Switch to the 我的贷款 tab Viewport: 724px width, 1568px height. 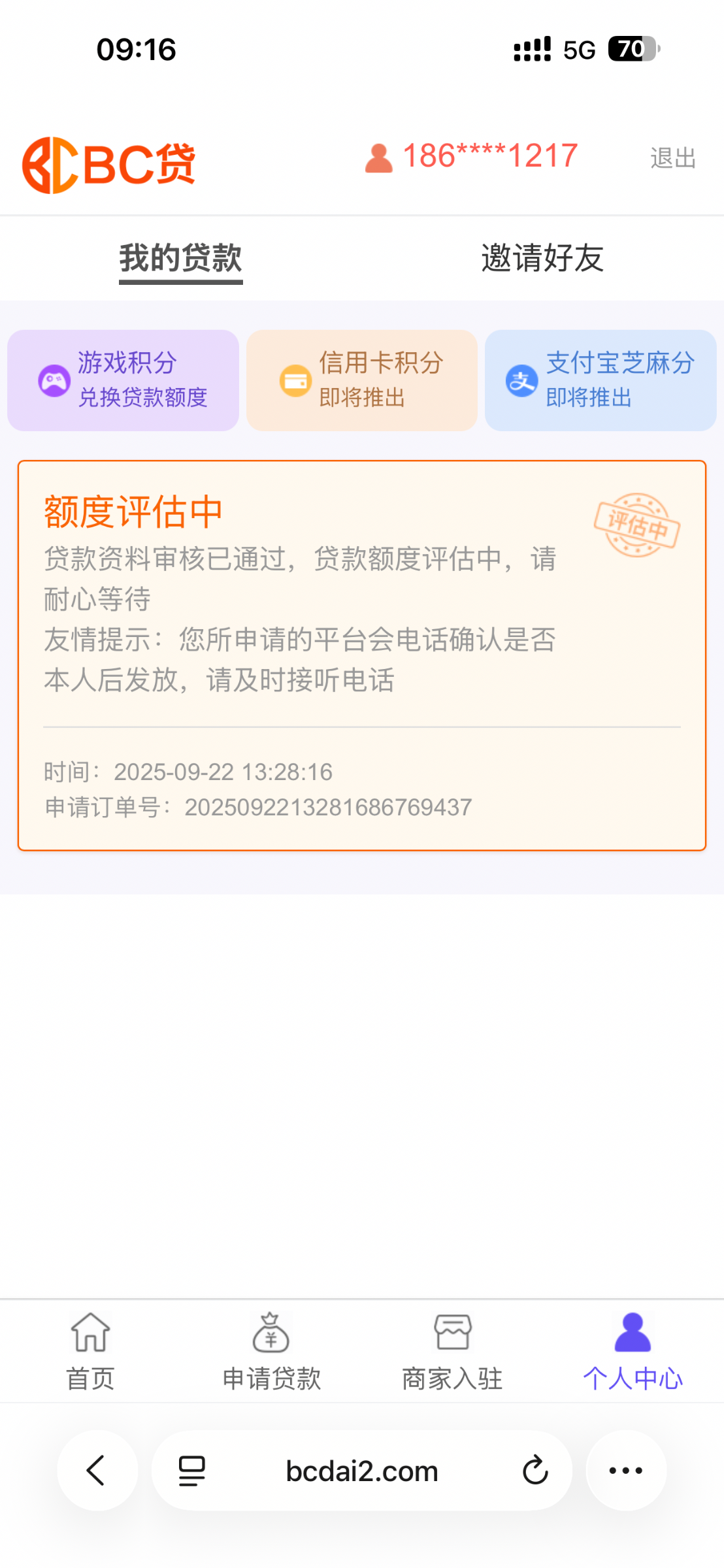(x=181, y=259)
